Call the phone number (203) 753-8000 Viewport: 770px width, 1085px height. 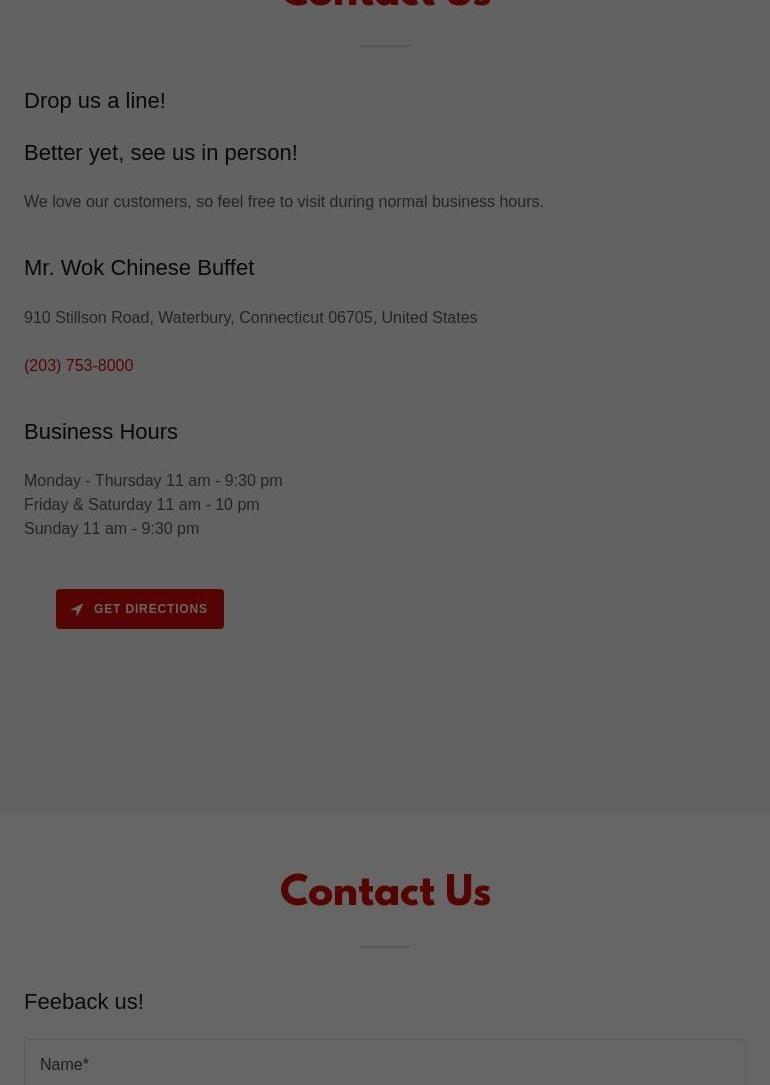coord(78,365)
